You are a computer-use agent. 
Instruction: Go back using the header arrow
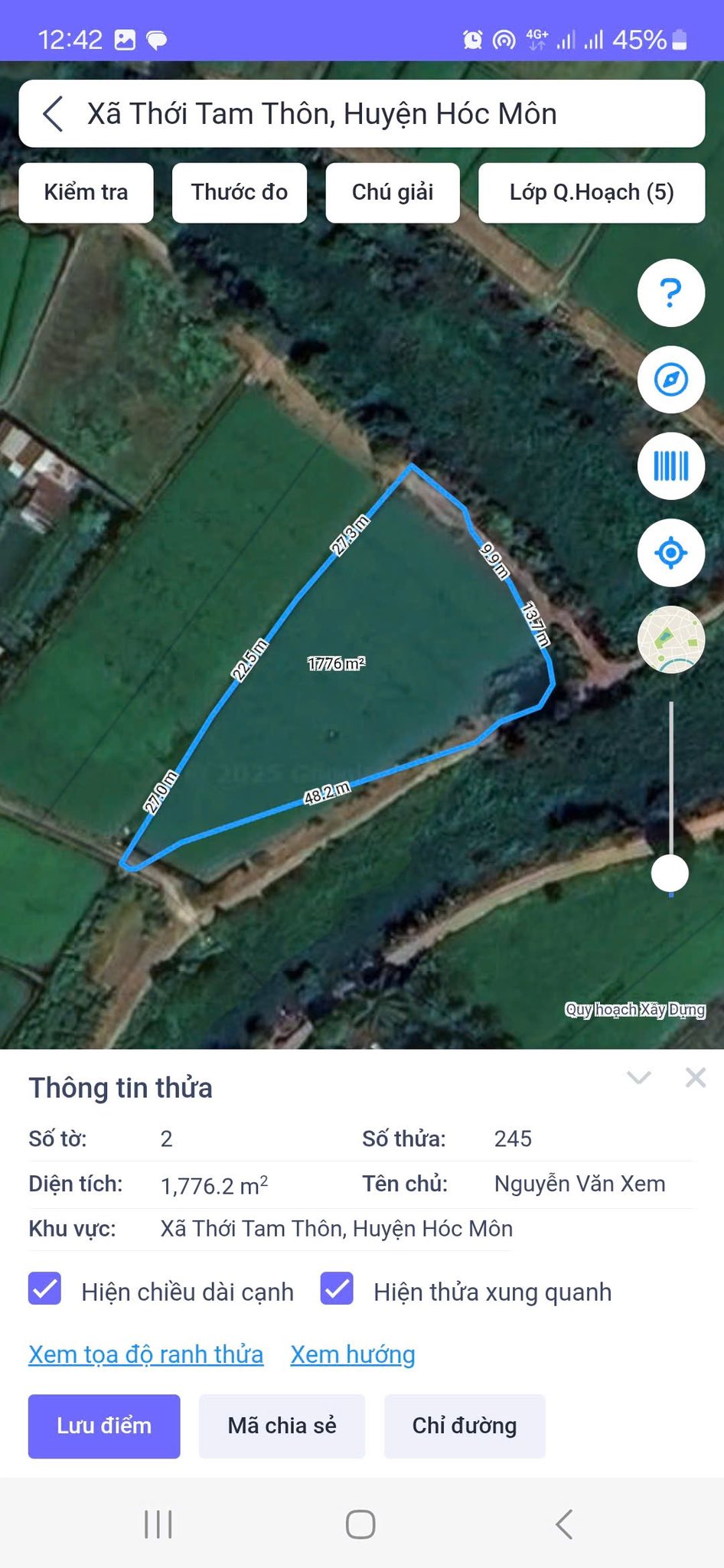click(x=53, y=114)
